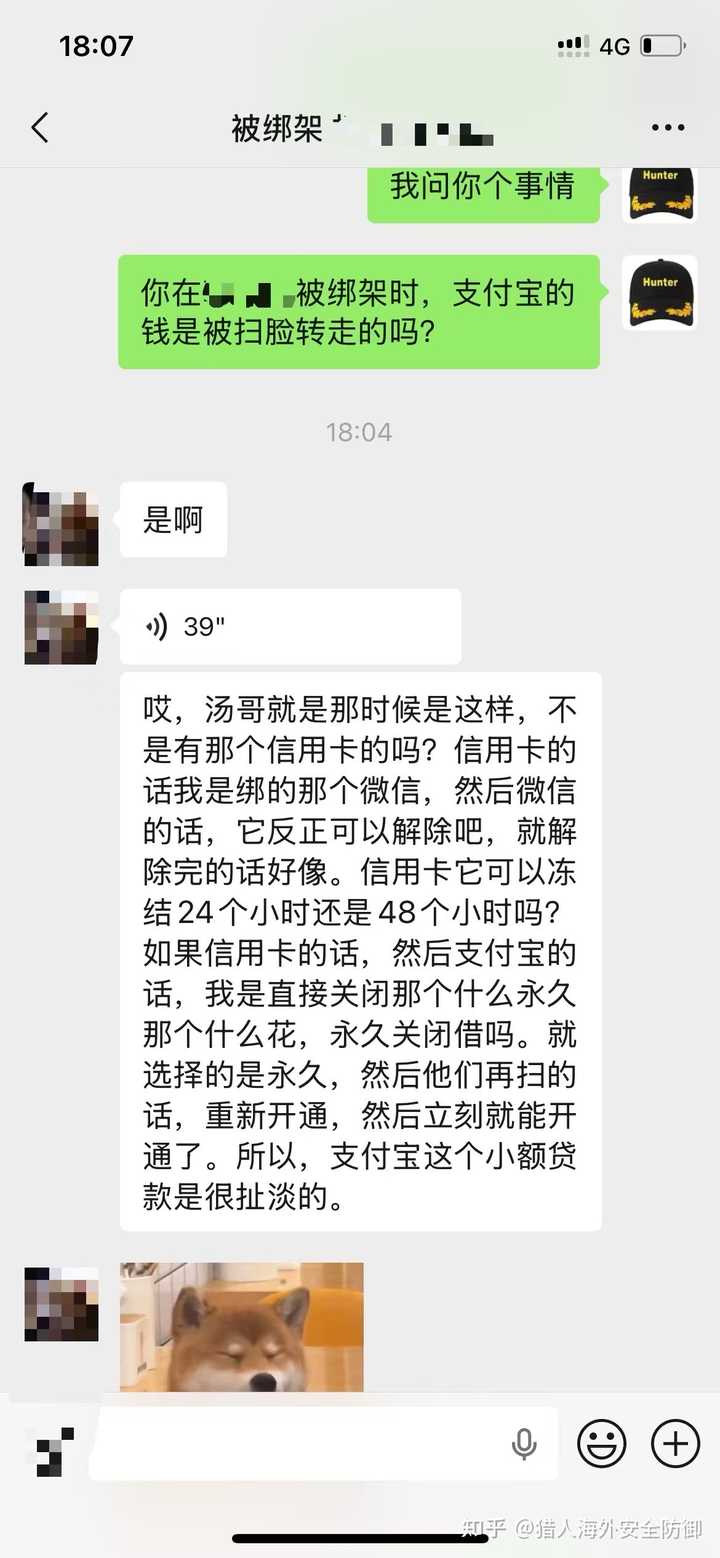This screenshot has width=720, height=1558.
Task: Open the chat overflow menu
Action: [x=667, y=128]
